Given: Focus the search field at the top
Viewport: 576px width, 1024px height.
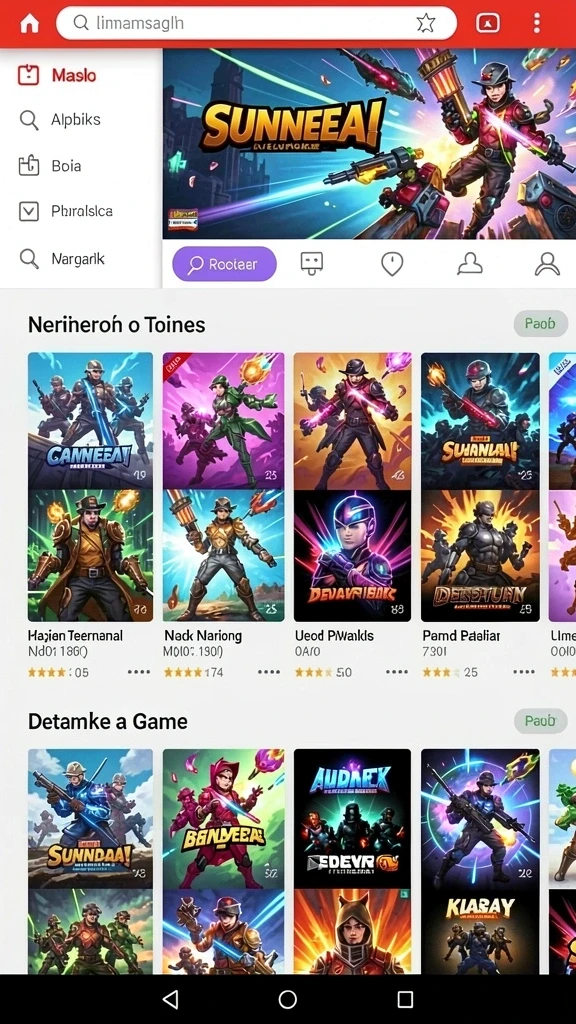Looking at the screenshot, I should point(257,24).
